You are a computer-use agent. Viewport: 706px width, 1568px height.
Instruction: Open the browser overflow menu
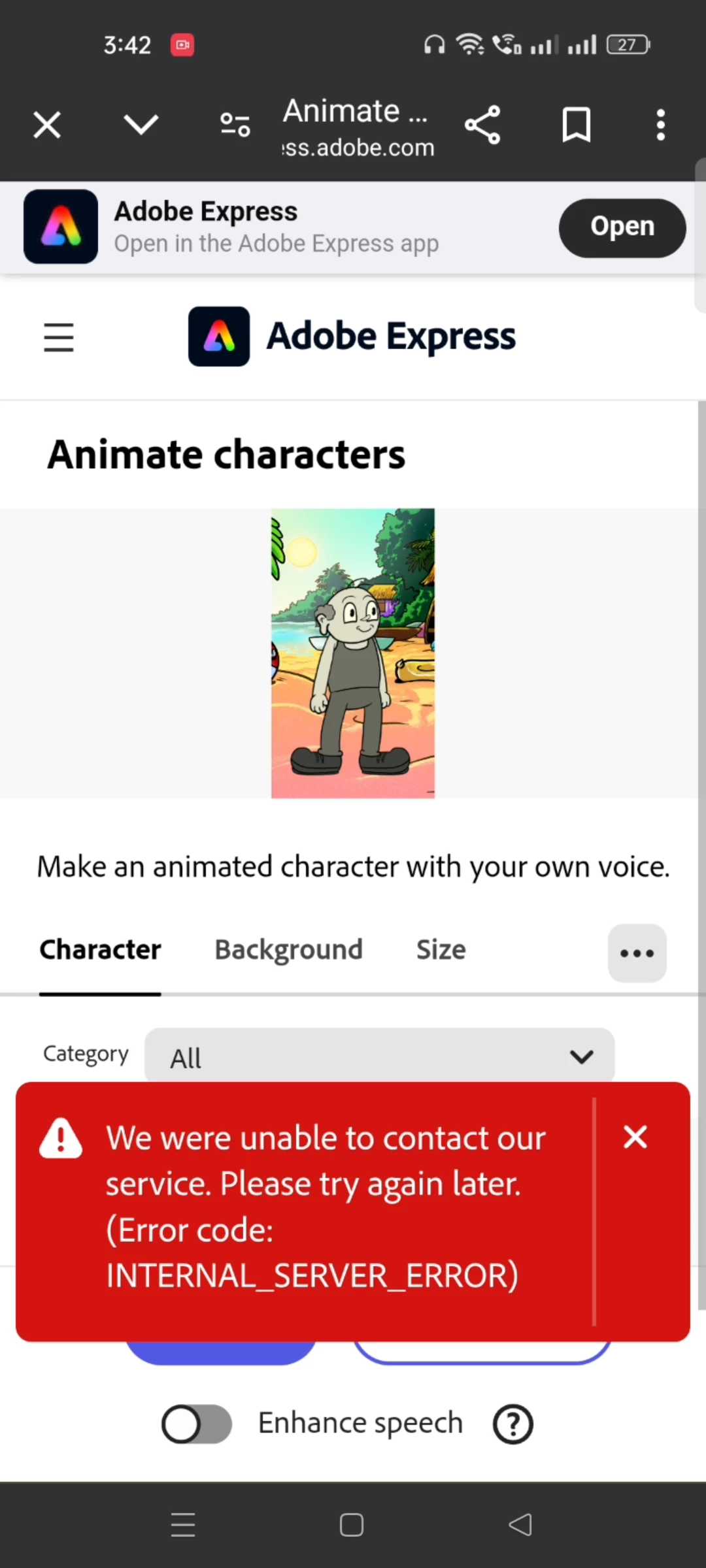pos(661,124)
